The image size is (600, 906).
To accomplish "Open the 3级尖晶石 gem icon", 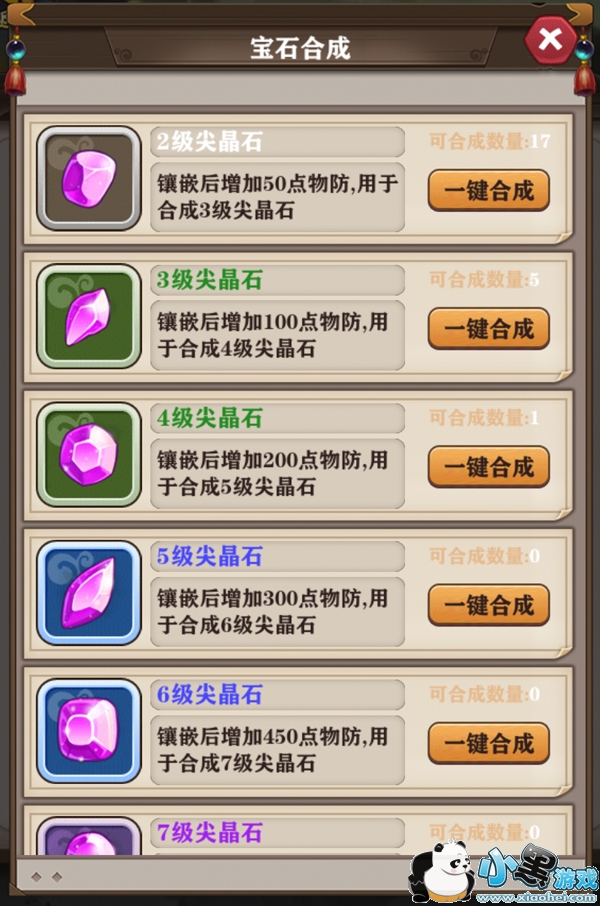I will pyautogui.click(x=89, y=316).
